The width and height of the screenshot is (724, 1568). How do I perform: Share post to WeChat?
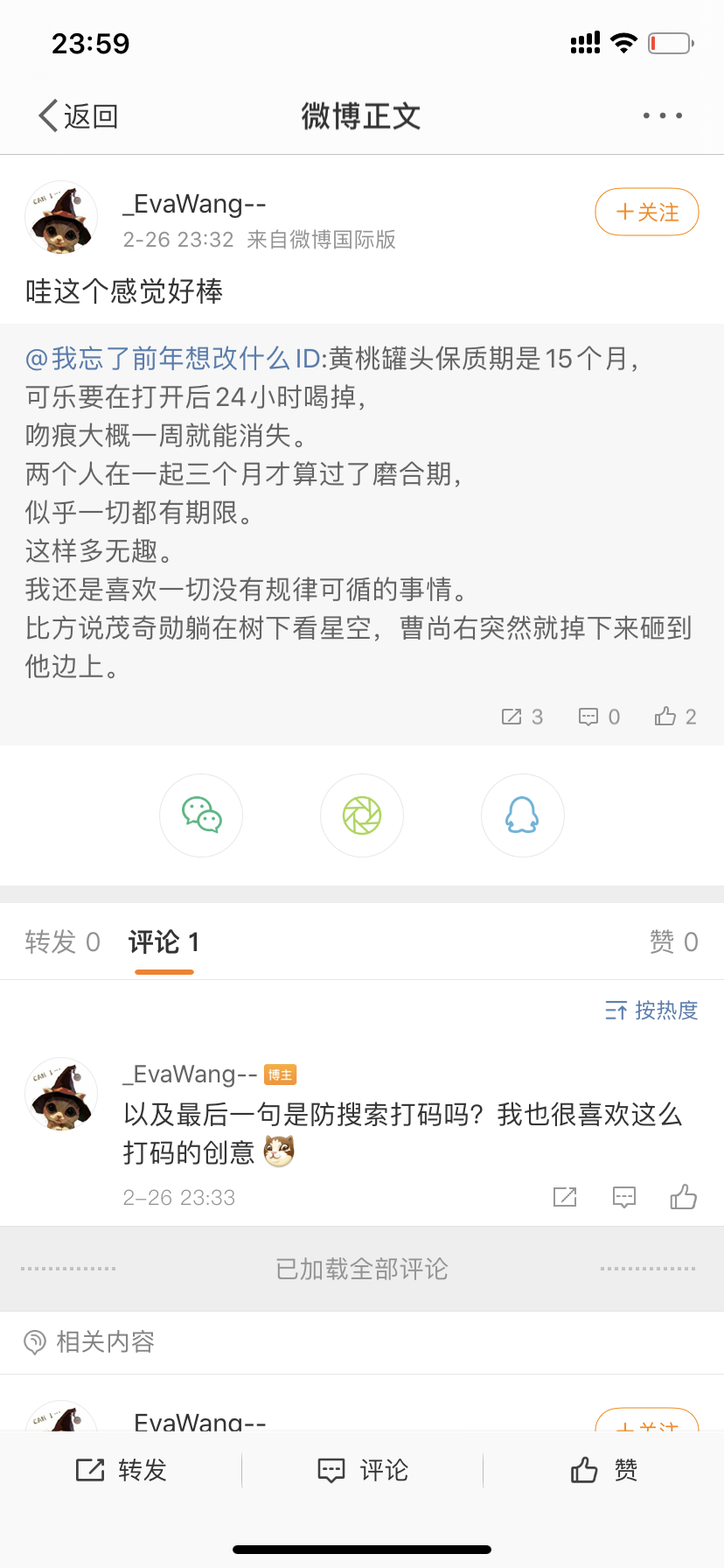click(x=201, y=815)
